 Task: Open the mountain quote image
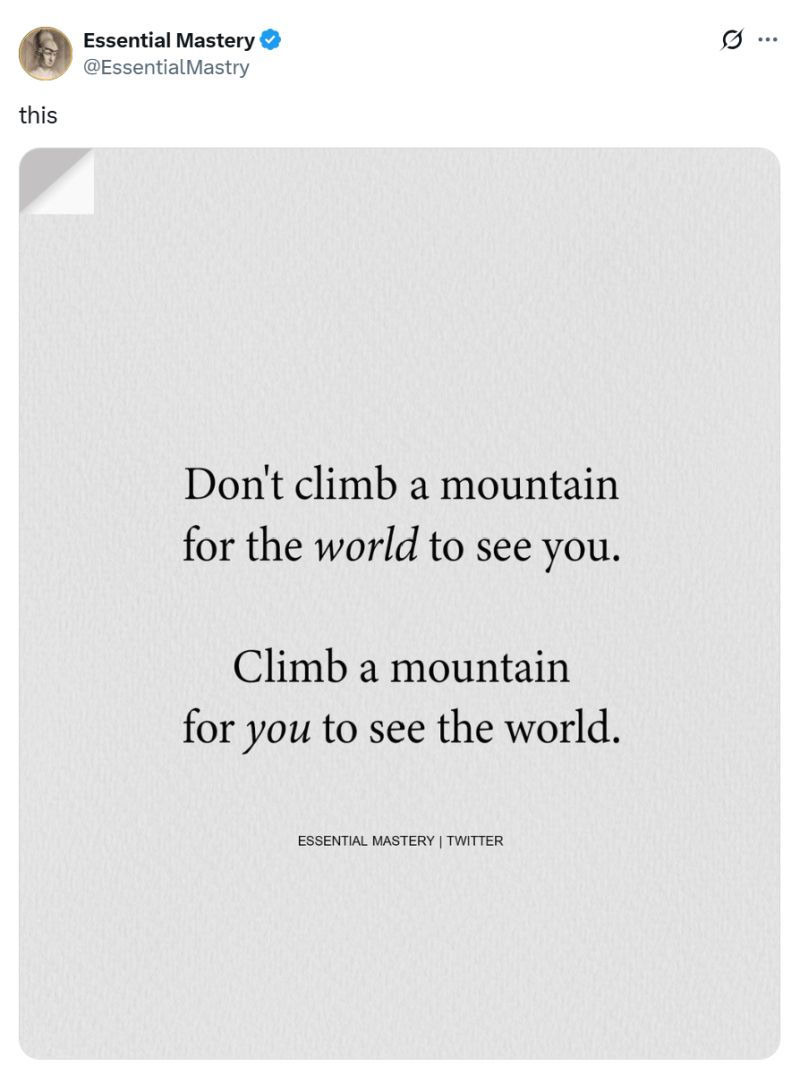399,603
